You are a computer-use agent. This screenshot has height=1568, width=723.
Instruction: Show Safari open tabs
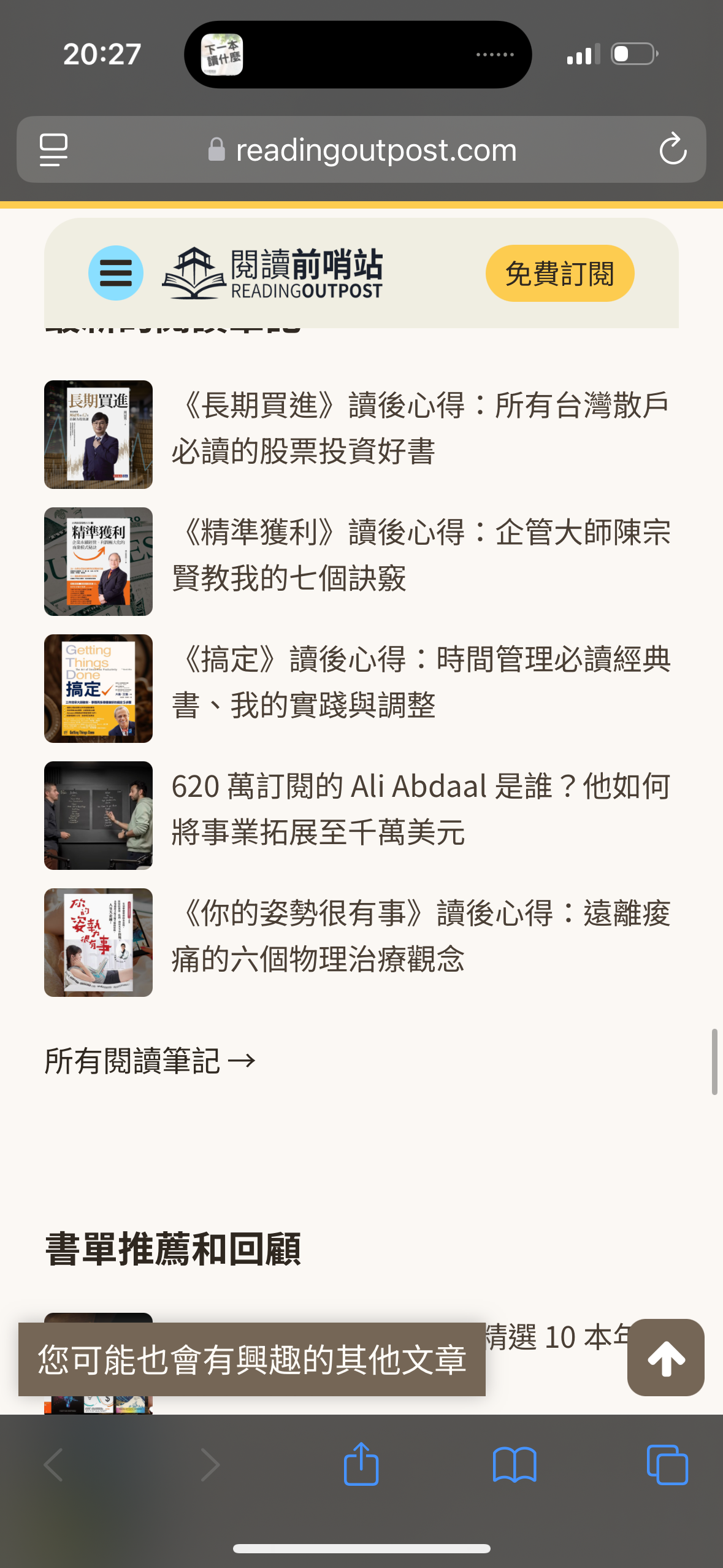coord(667,1465)
